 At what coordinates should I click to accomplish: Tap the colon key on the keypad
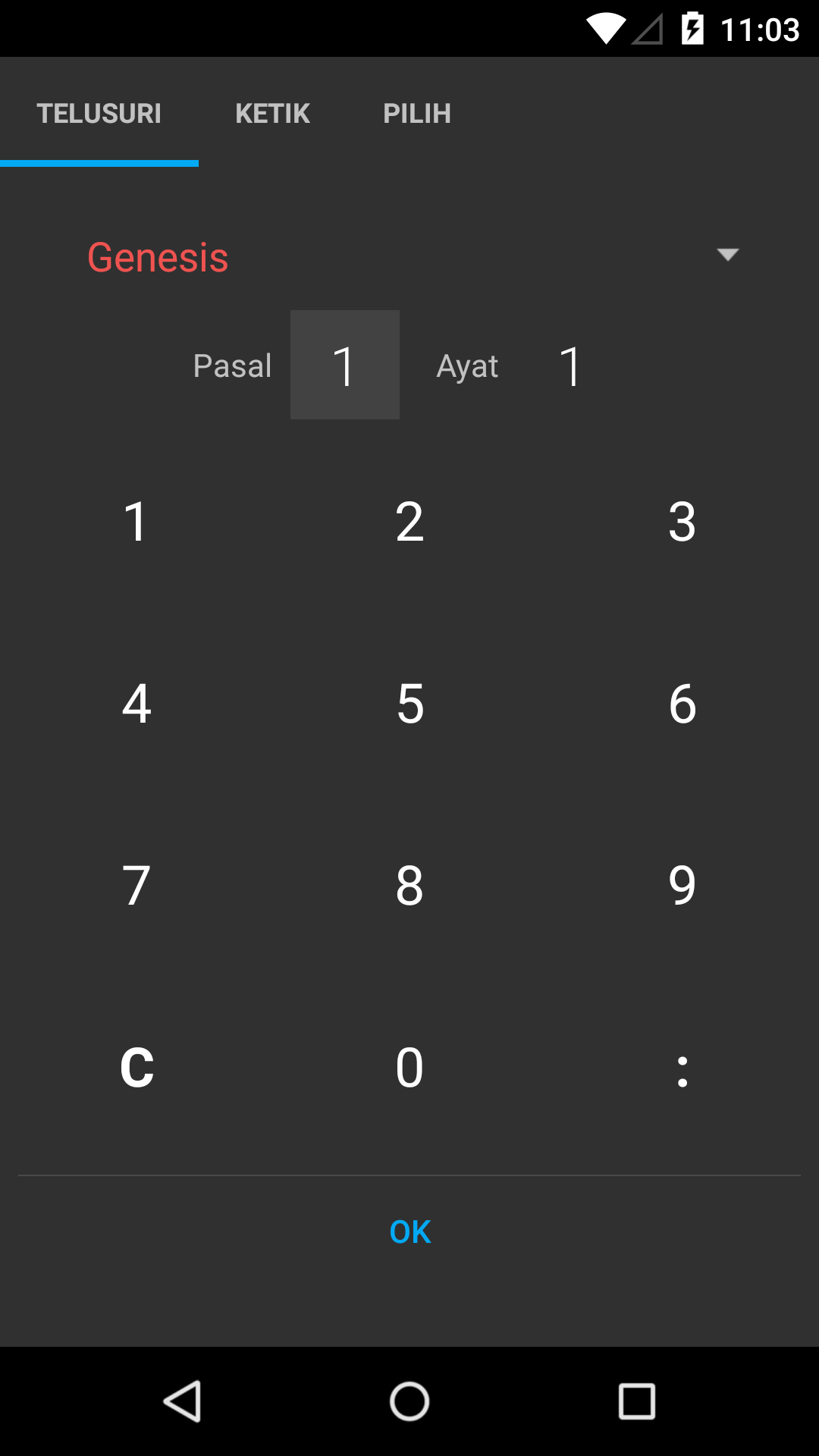point(682,1068)
